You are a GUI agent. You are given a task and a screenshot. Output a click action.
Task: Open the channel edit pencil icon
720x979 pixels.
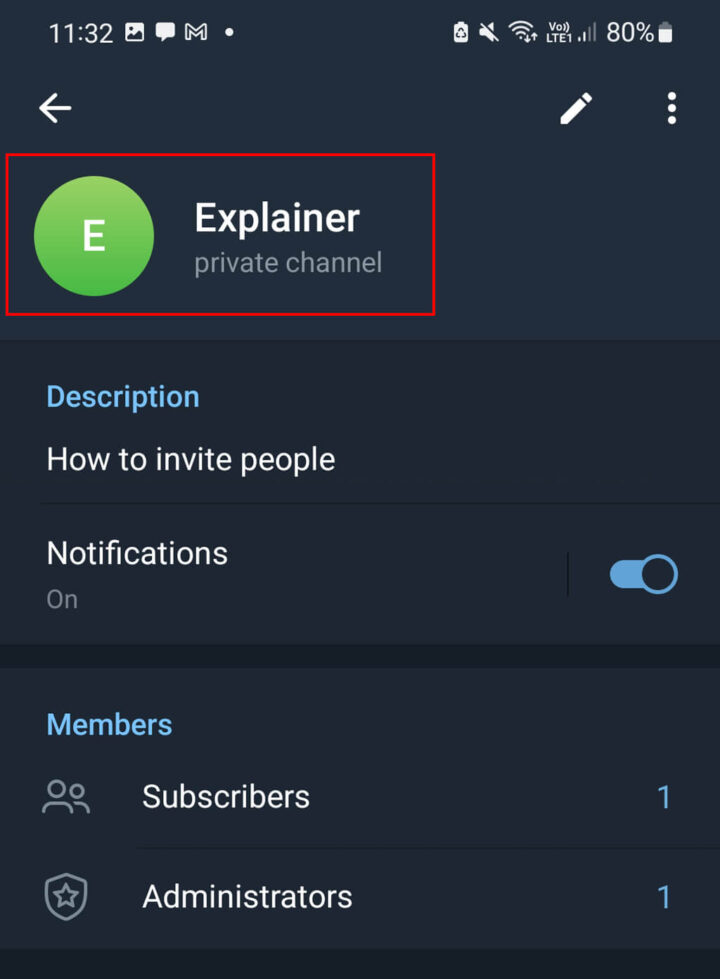pyautogui.click(x=575, y=108)
